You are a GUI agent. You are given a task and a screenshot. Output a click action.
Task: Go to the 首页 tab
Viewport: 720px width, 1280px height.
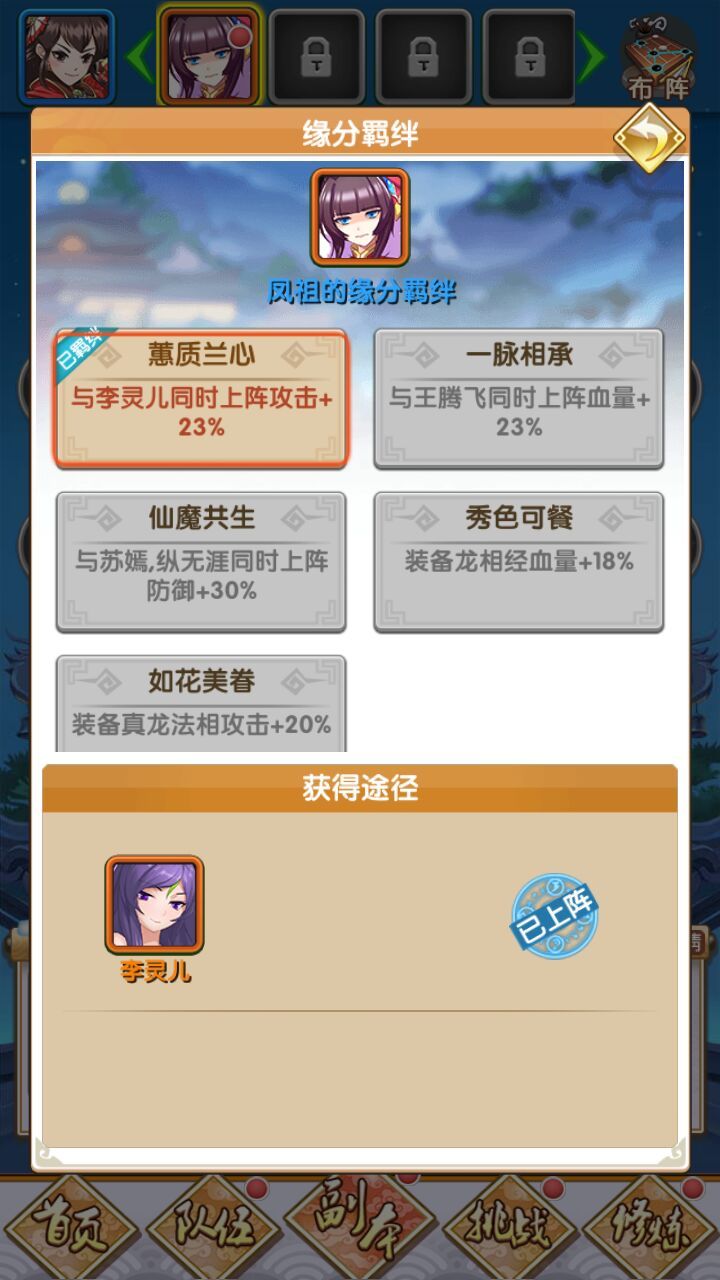68,1227
